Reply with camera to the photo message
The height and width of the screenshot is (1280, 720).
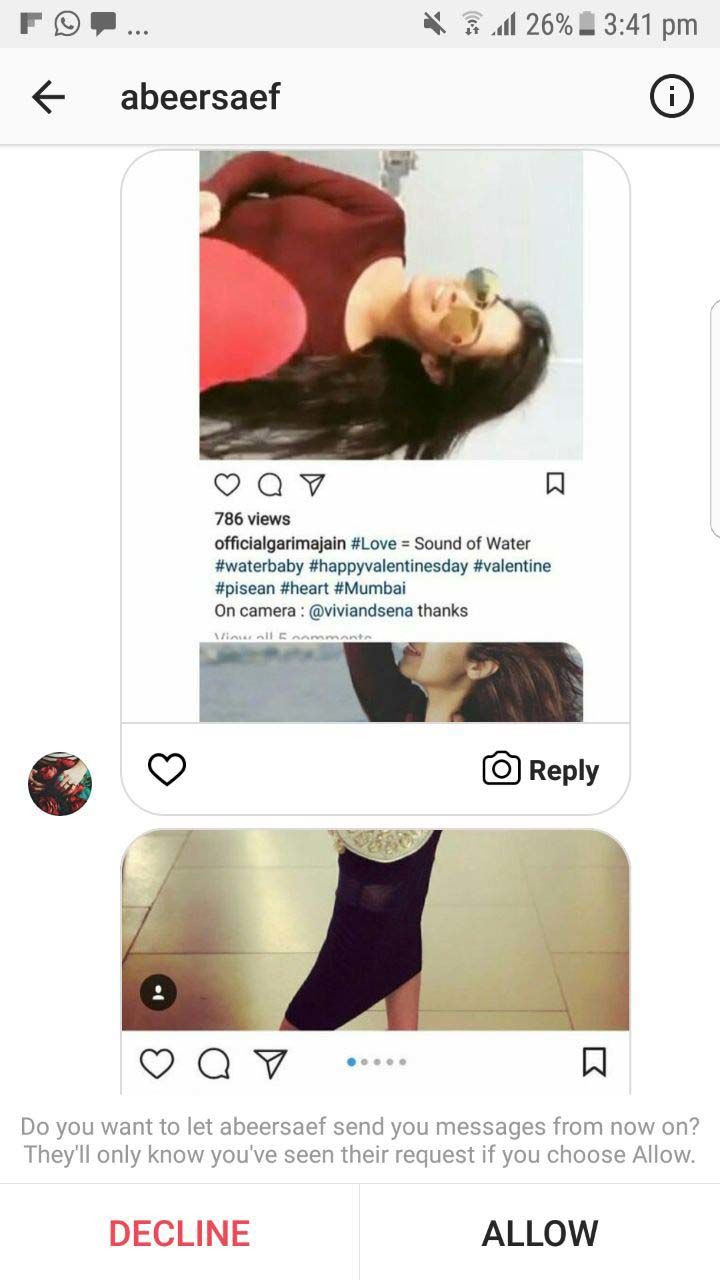pyautogui.click(x=541, y=769)
